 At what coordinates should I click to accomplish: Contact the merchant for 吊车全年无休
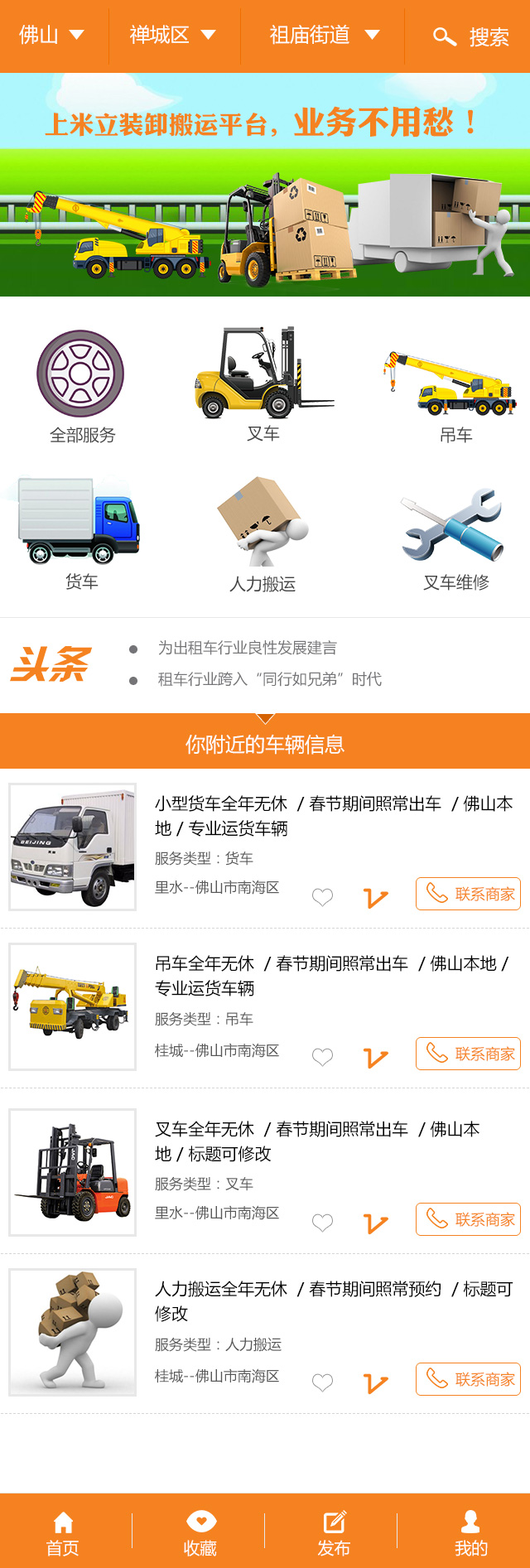point(468,1054)
